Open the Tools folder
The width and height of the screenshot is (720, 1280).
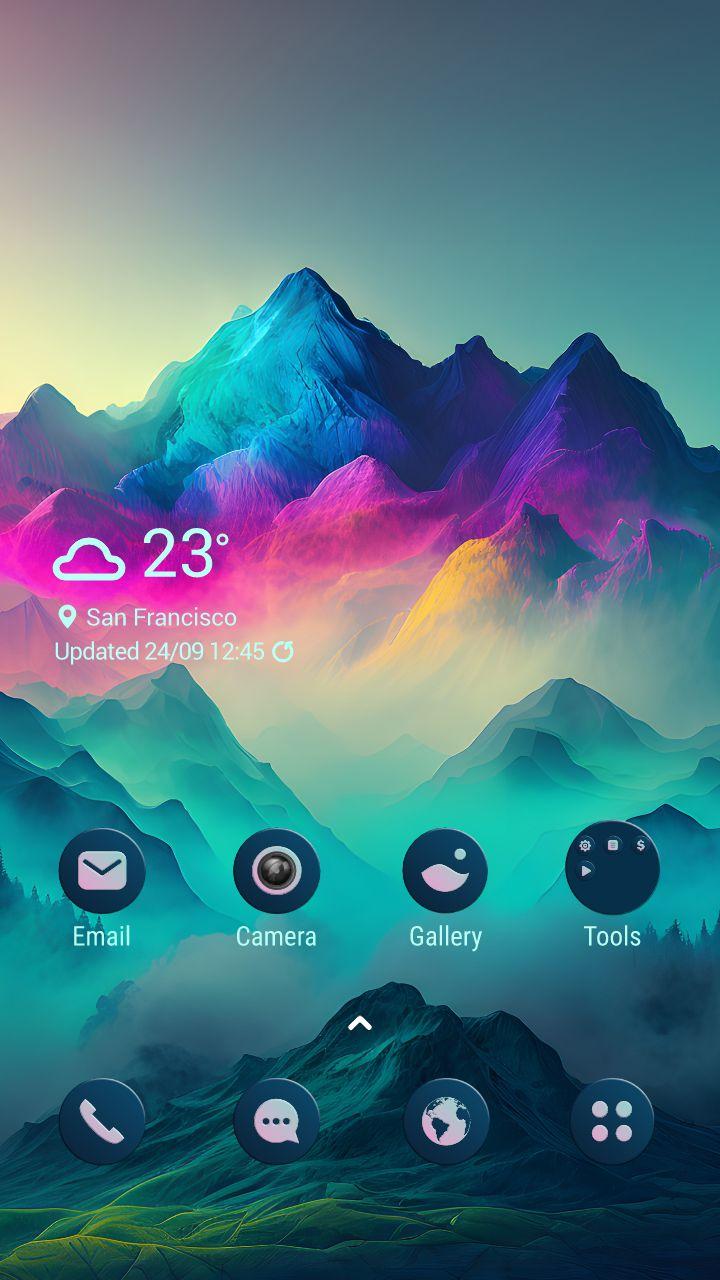click(612, 868)
